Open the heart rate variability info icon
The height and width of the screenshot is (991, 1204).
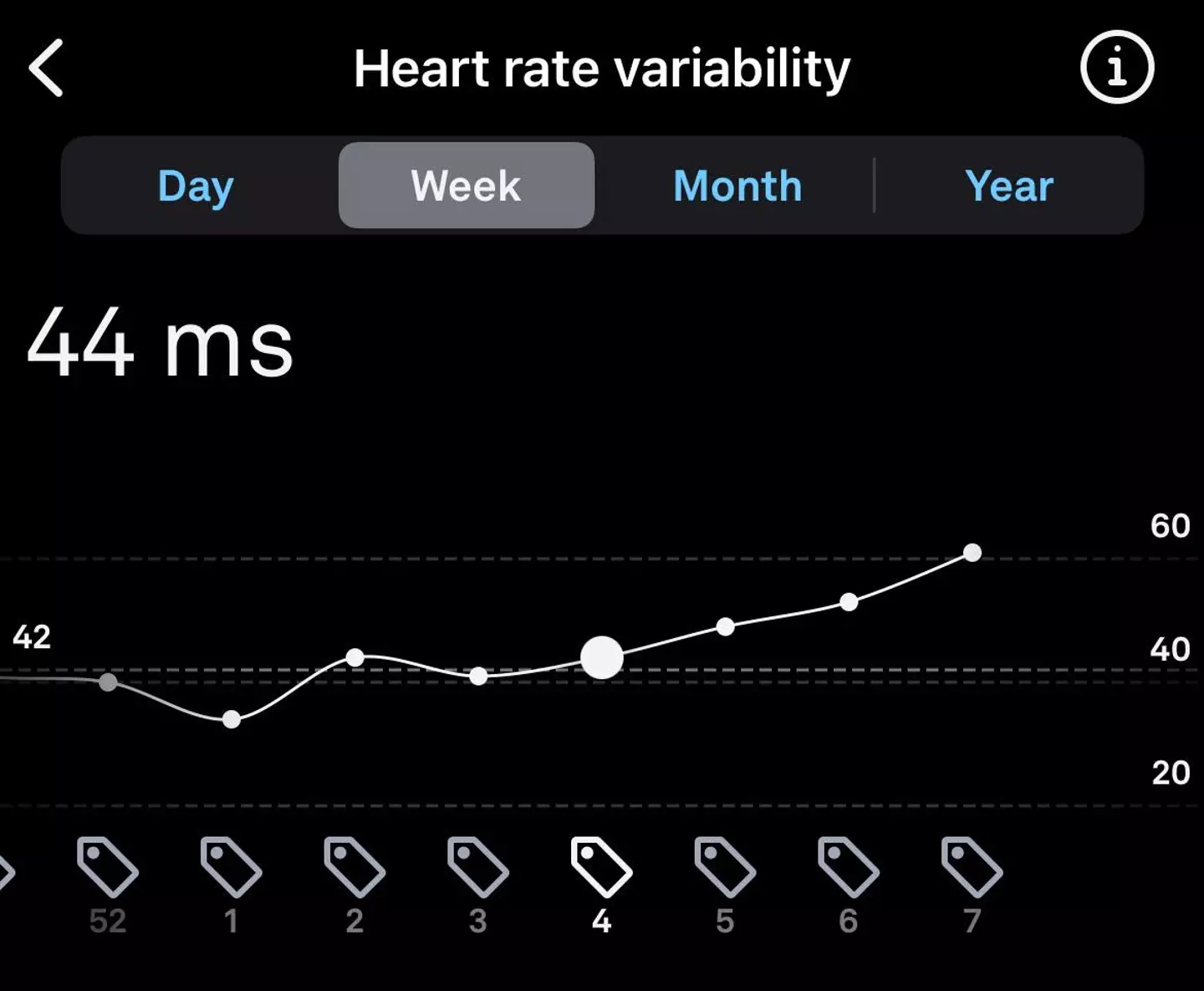point(1117,67)
